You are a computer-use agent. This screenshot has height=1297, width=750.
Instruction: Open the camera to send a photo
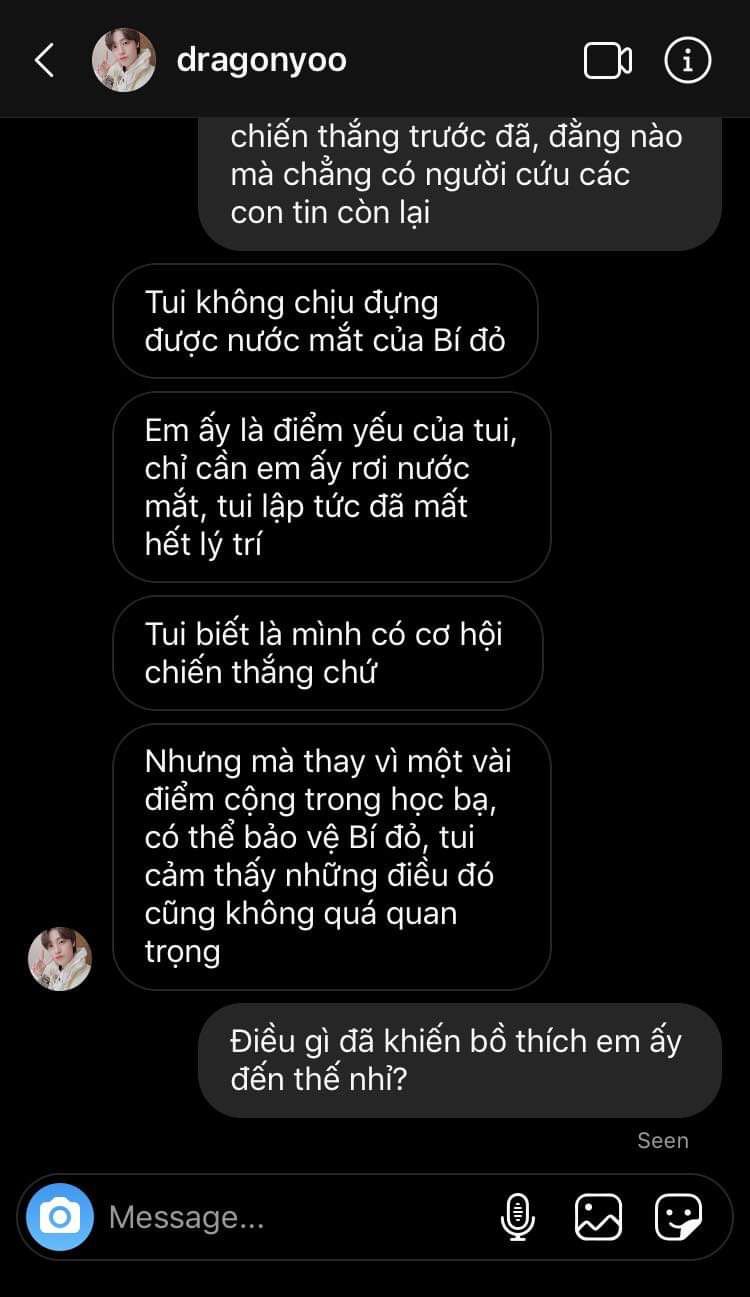(60, 1217)
